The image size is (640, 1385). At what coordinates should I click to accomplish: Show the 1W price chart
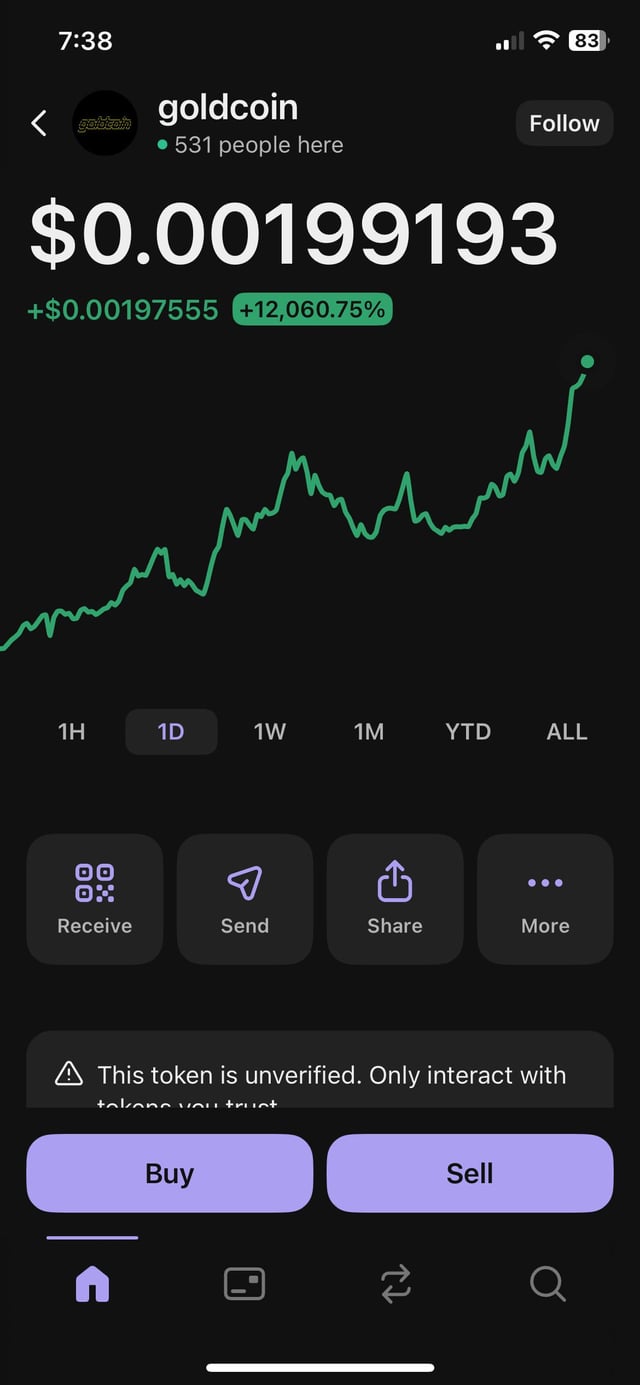[x=270, y=732]
